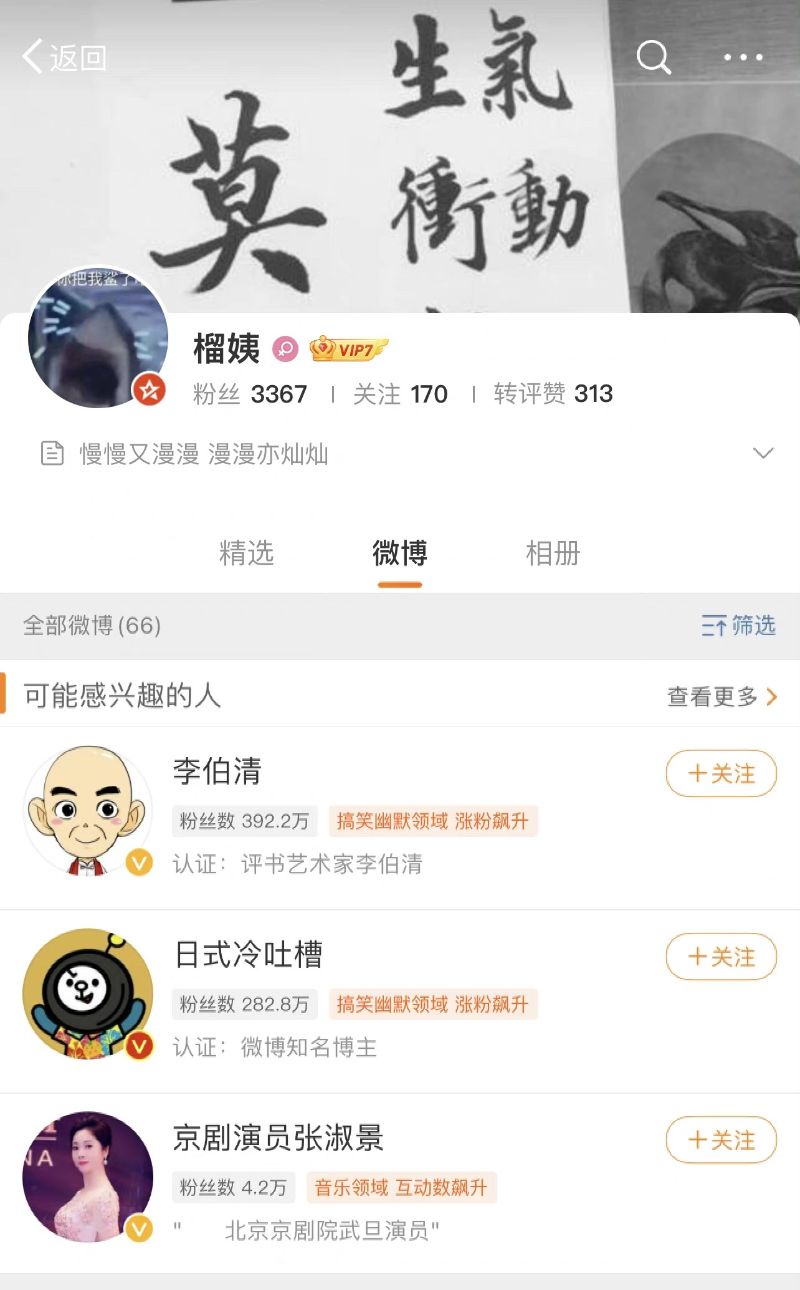Open the search magnifier icon

pos(653,57)
